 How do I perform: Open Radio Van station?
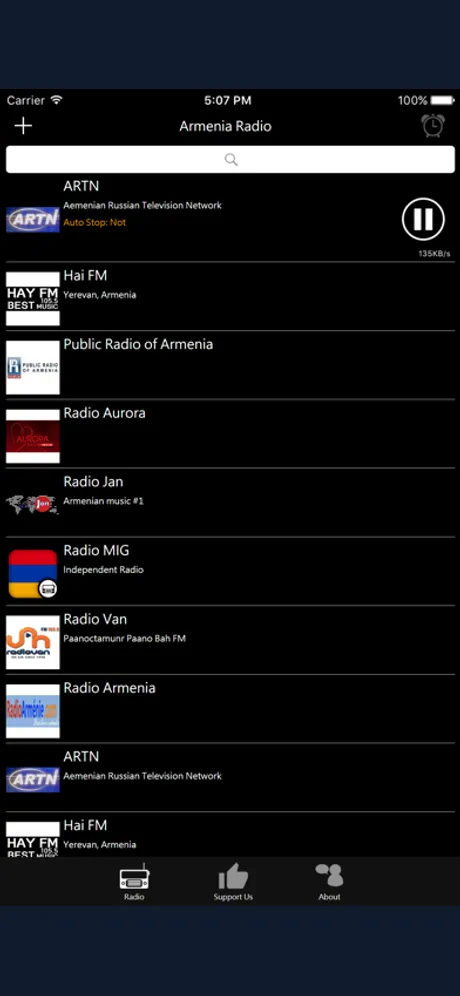click(230, 640)
